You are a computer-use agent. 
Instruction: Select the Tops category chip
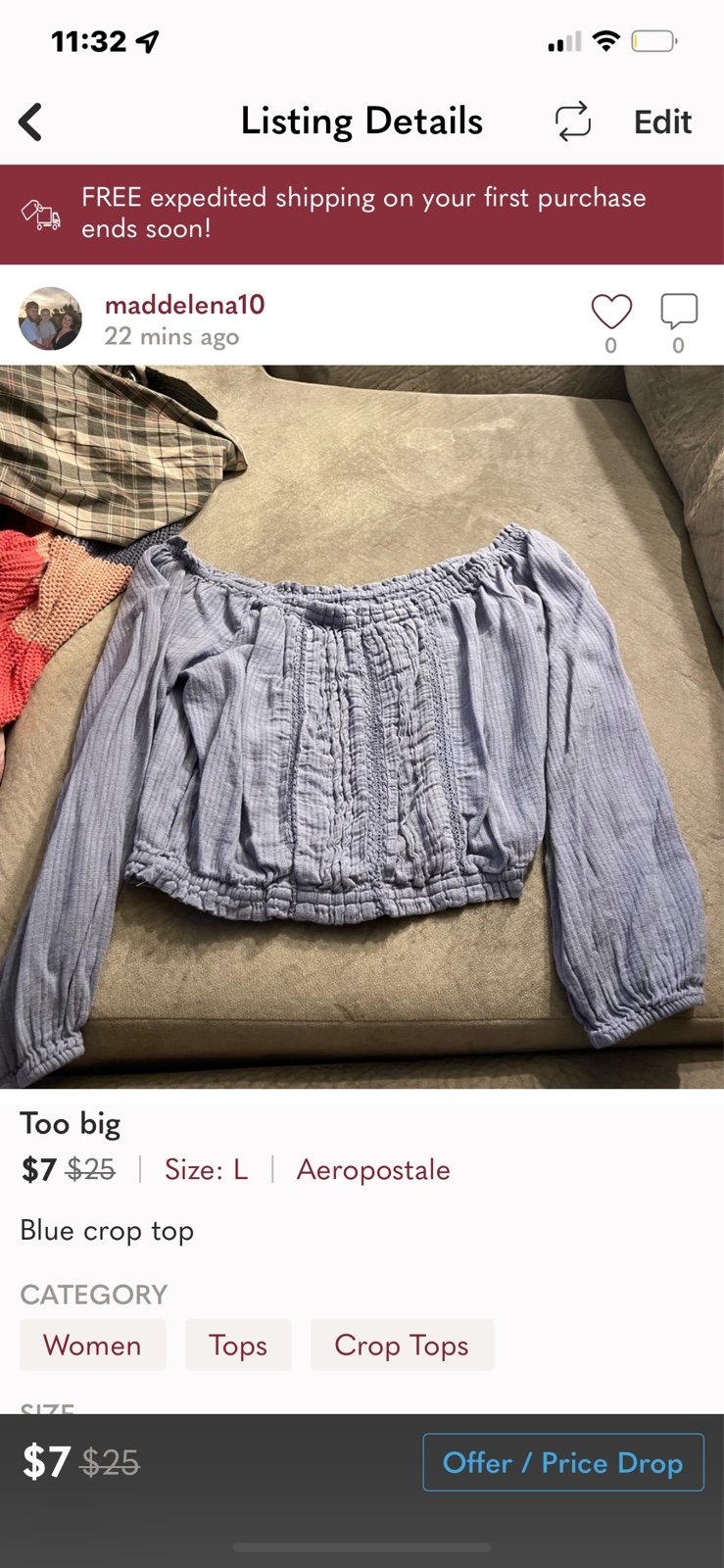pyautogui.click(x=238, y=1345)
